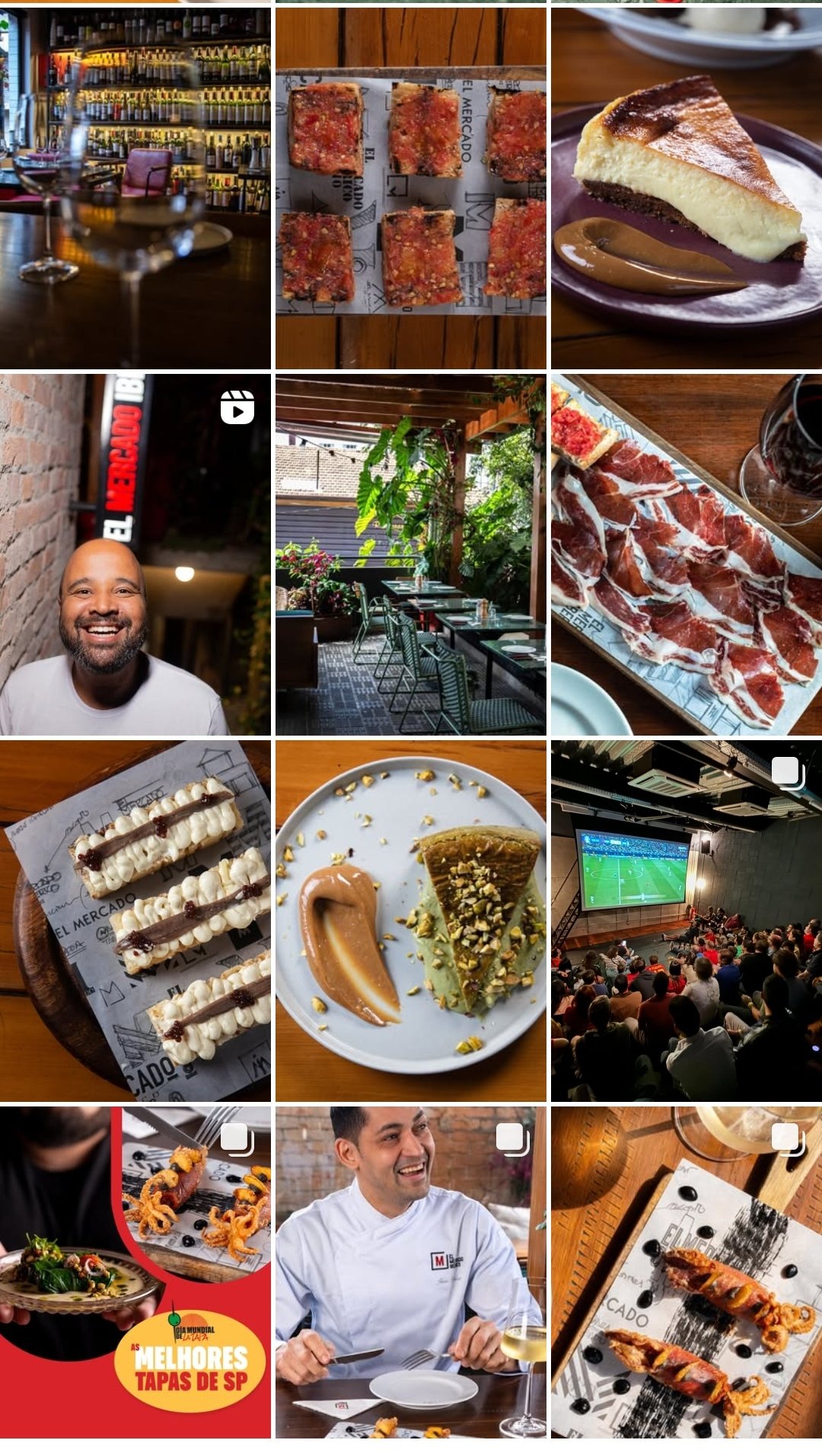This screenshot has height=1456, width=822.
Task: View the sliced jamón platter post
Action: [x=686, y=554]
